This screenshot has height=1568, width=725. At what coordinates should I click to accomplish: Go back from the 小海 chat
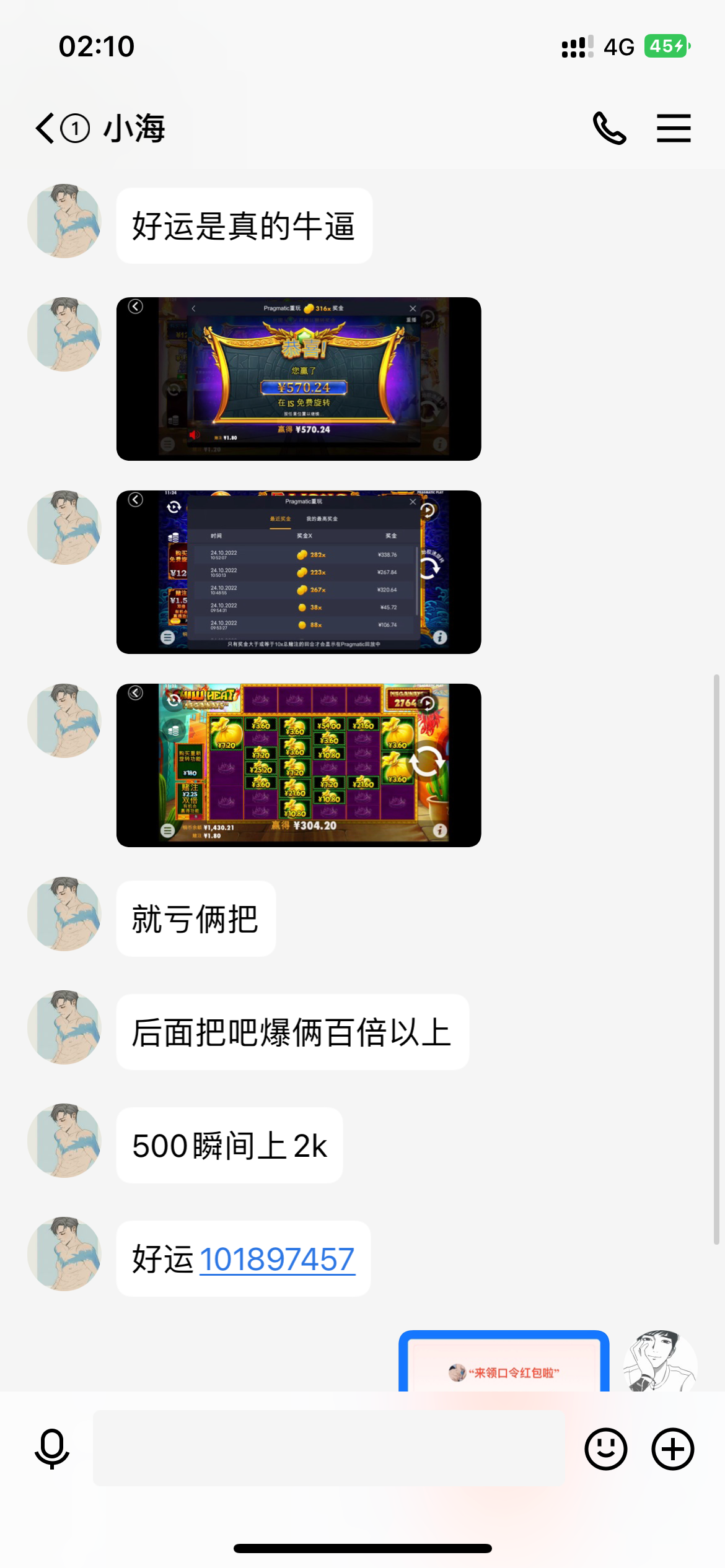coord(46,129)
